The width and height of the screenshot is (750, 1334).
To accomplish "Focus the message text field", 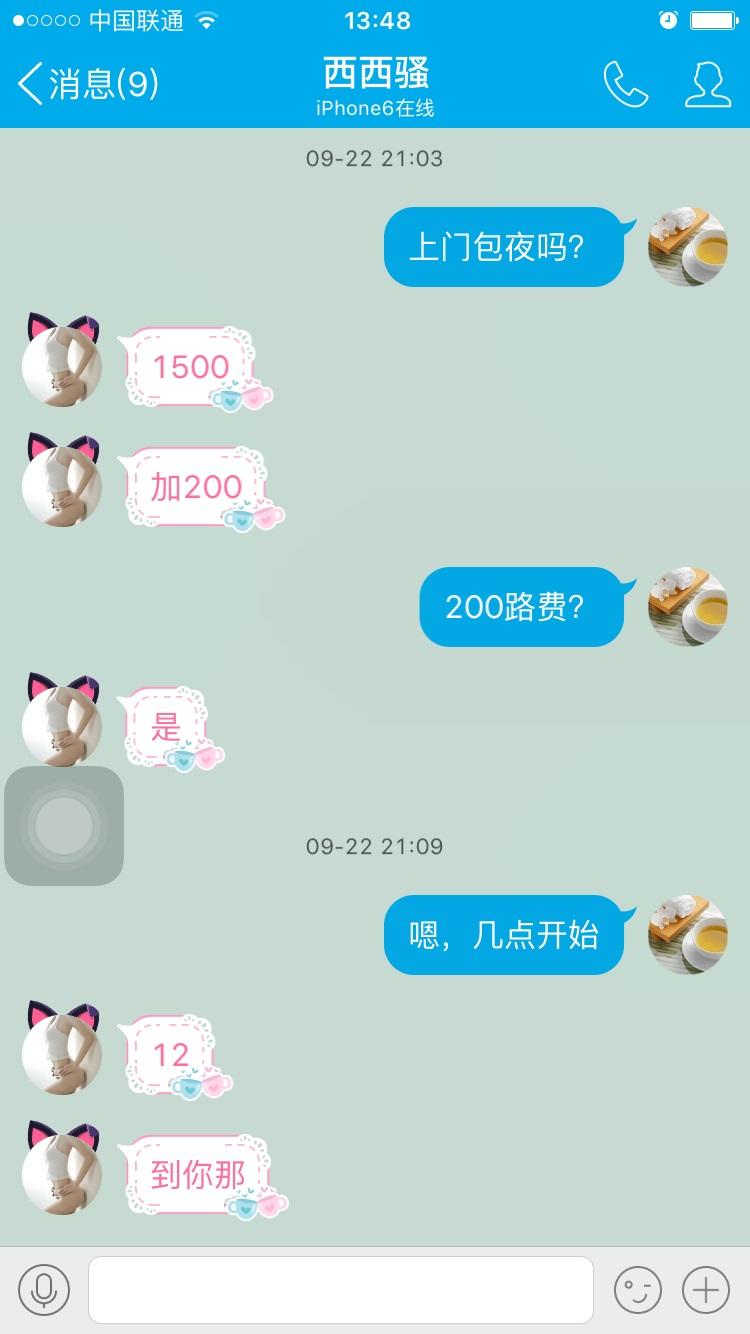I will click(x=340, y=1290).
